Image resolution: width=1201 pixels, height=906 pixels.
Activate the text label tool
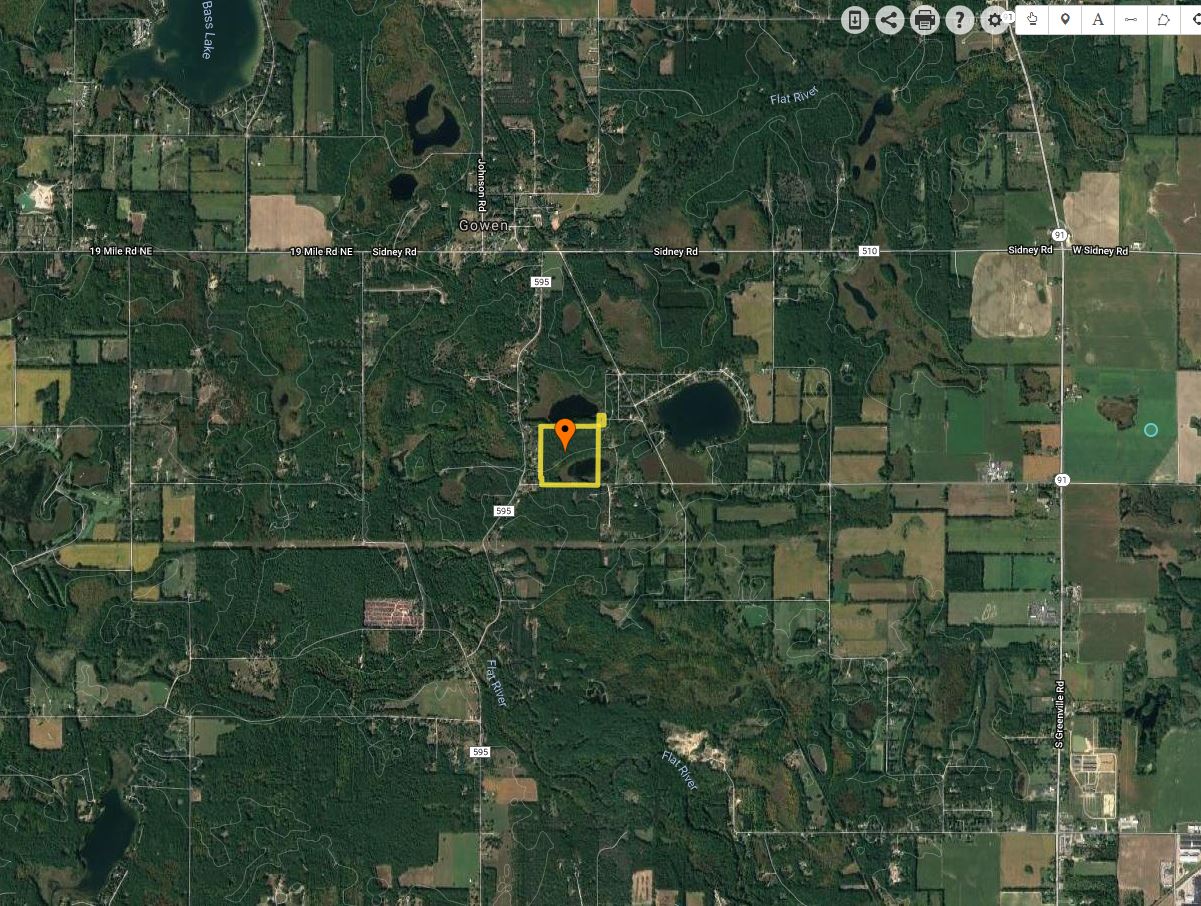pyautogui.click(x=1098, y=20)
